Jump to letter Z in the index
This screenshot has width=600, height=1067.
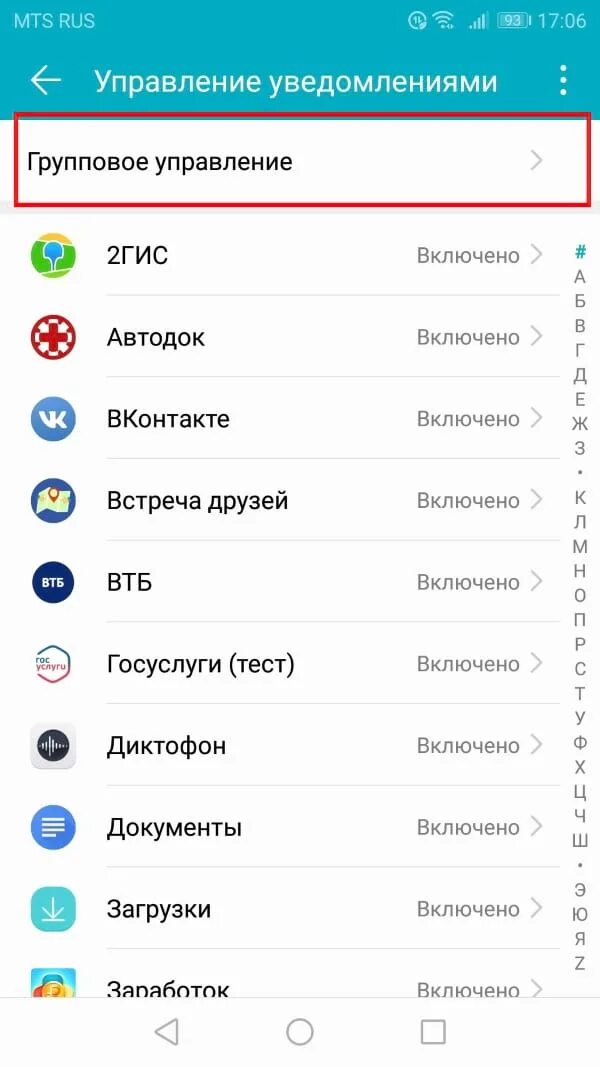[580, 963]
